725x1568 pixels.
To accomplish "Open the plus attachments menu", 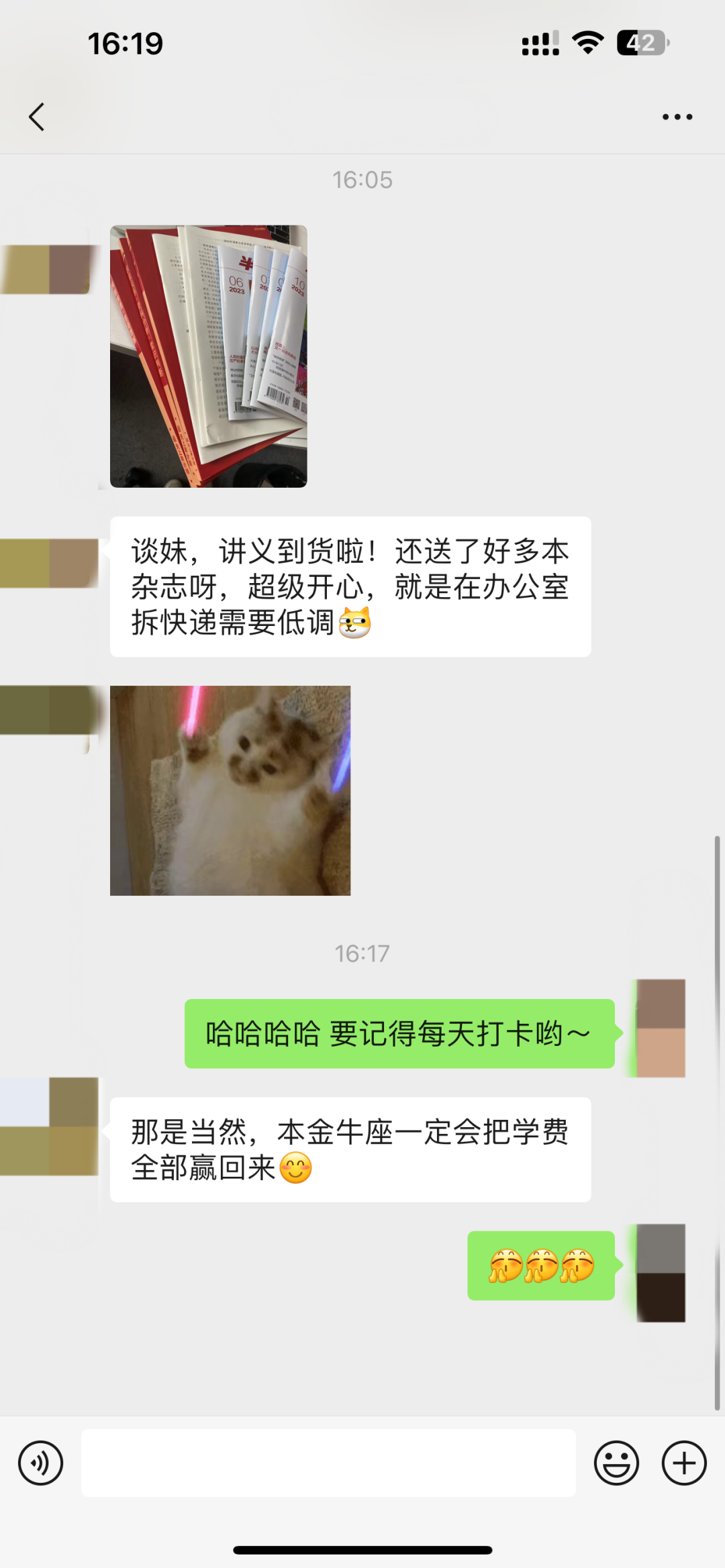I will pos(683,1463).
